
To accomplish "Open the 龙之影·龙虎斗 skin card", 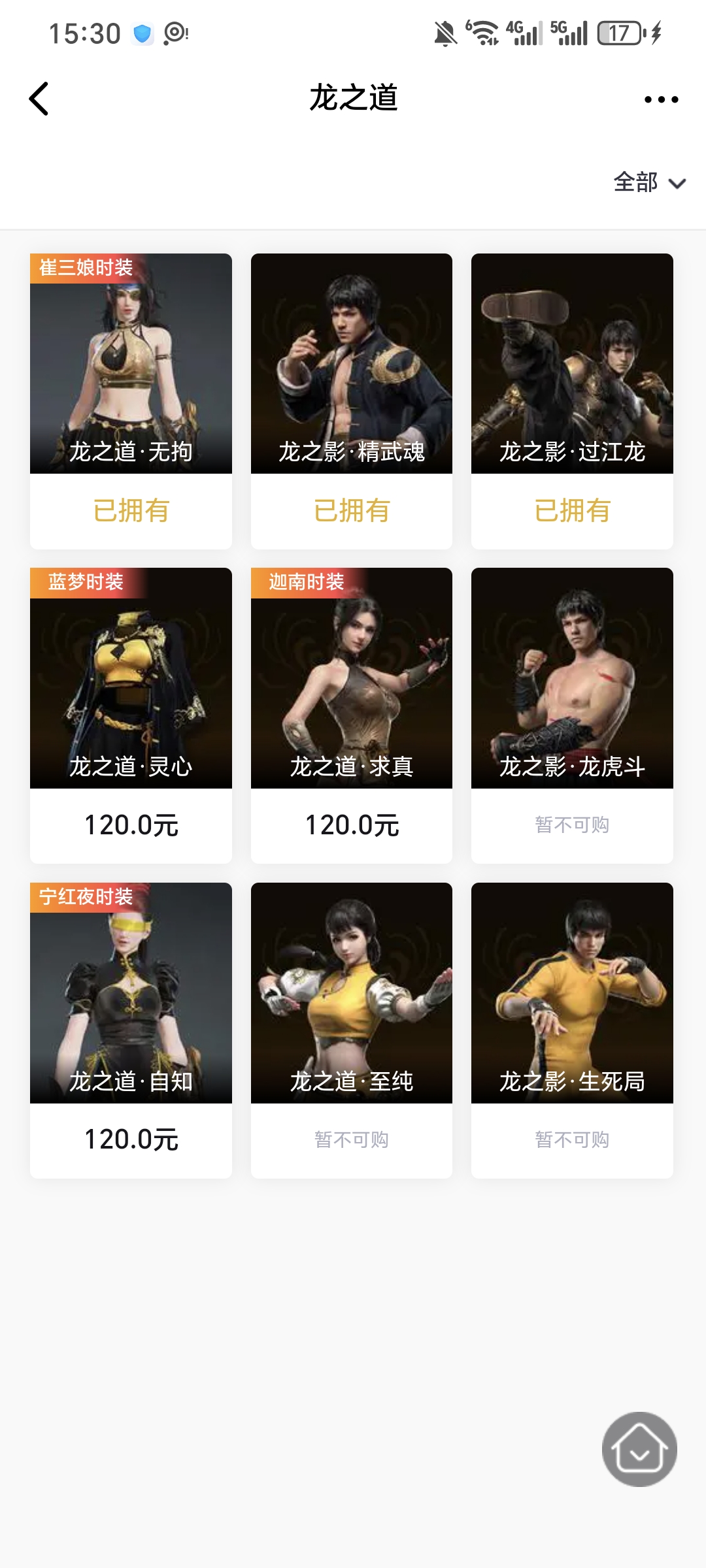I will point(572,678).
